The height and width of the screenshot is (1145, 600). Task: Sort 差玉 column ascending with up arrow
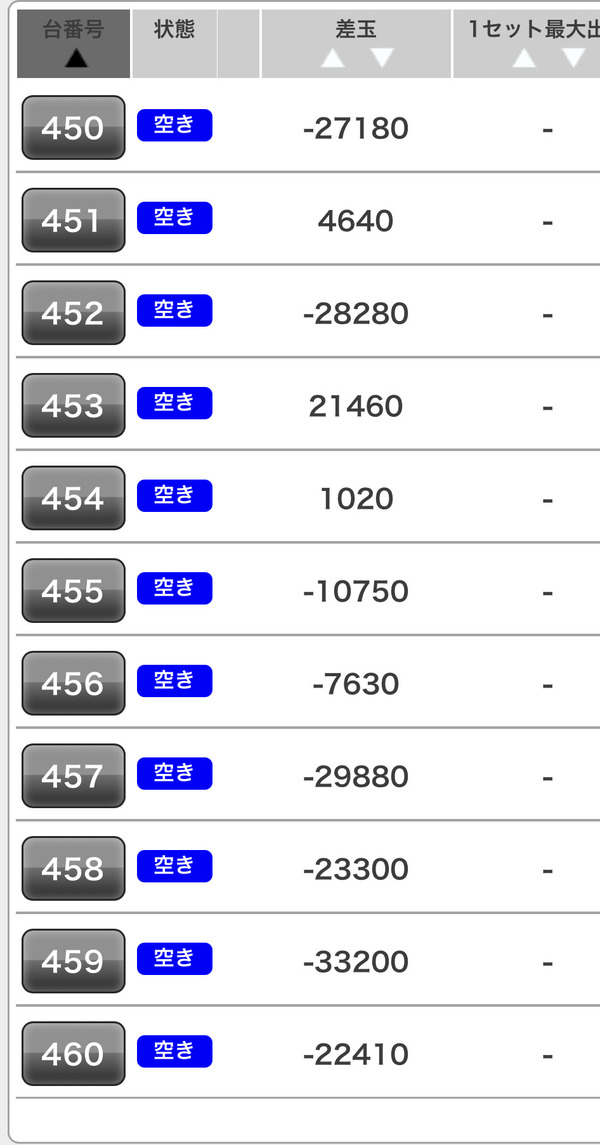[x=333, y=58]
